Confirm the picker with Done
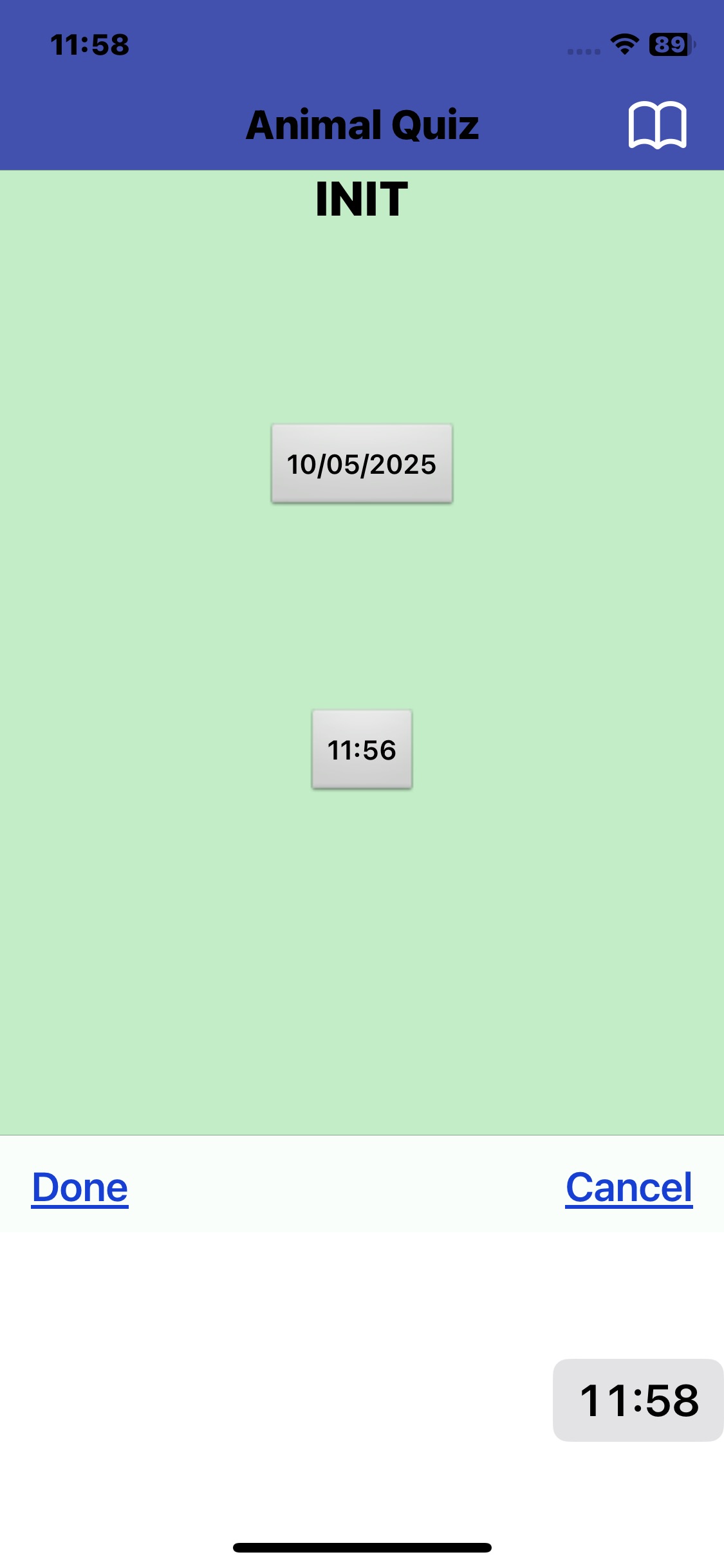Screen dimensions: 724x1568 (x=80, y=1188)
